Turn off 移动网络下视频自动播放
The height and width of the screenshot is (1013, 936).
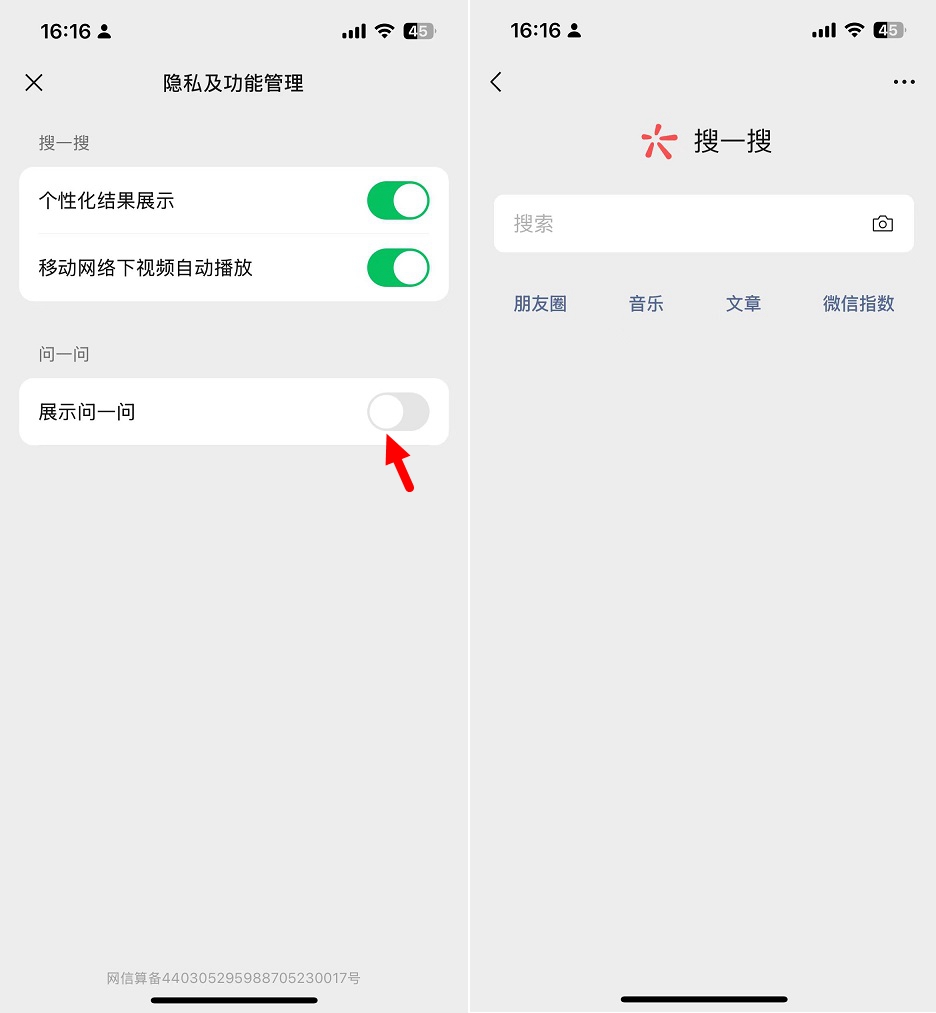pos(398,268)
